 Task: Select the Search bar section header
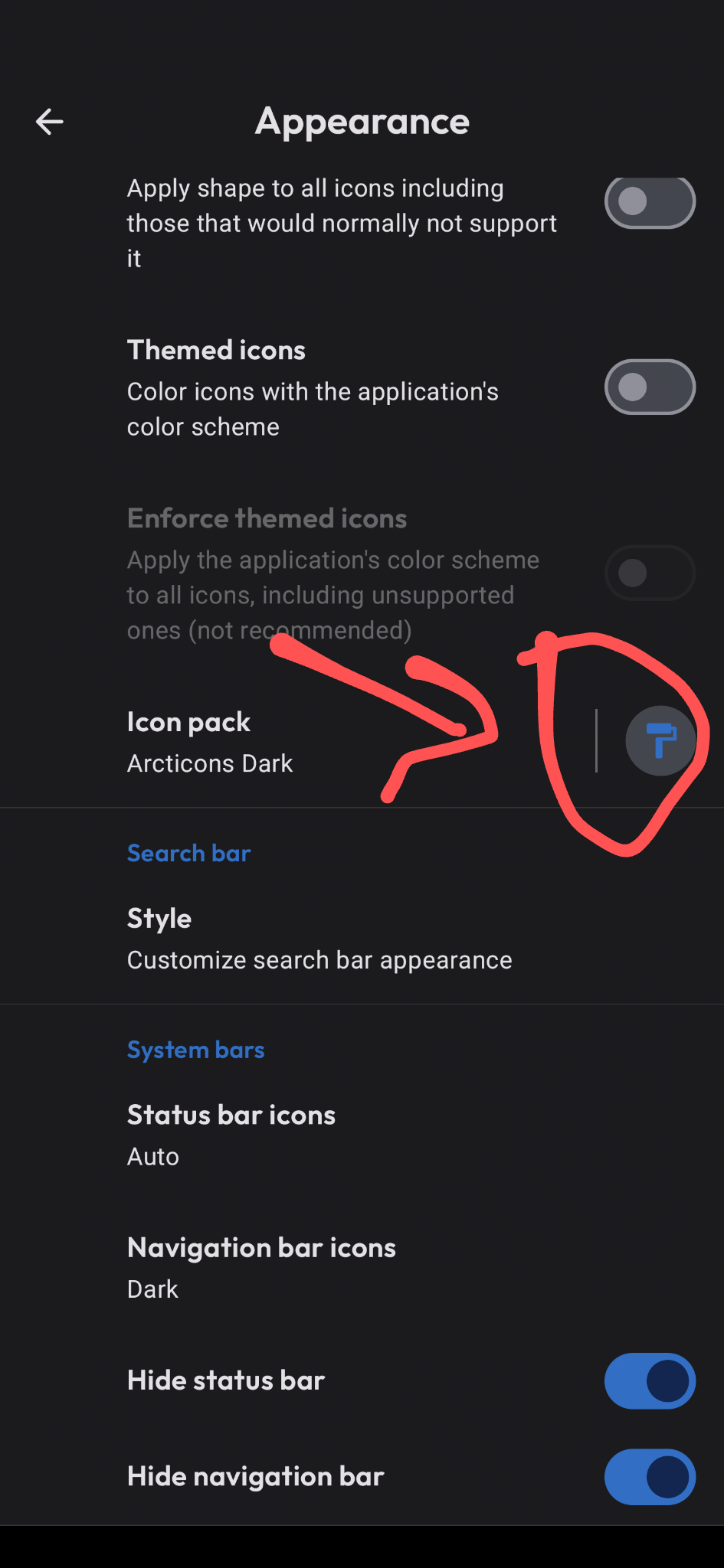click(x=188, y=852)
